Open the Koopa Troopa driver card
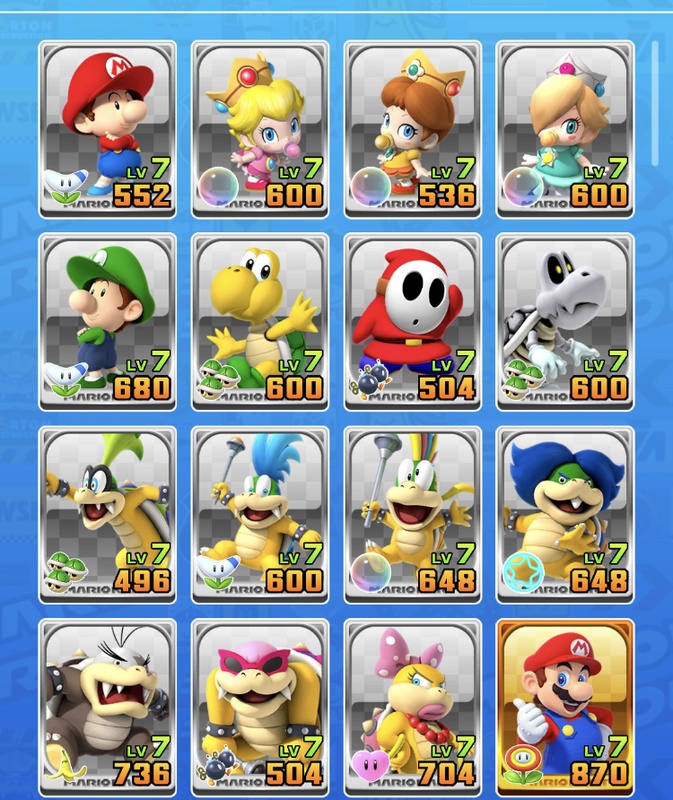Image resolution: width=673 pixels, height=800 pixels. pos(260,322)
